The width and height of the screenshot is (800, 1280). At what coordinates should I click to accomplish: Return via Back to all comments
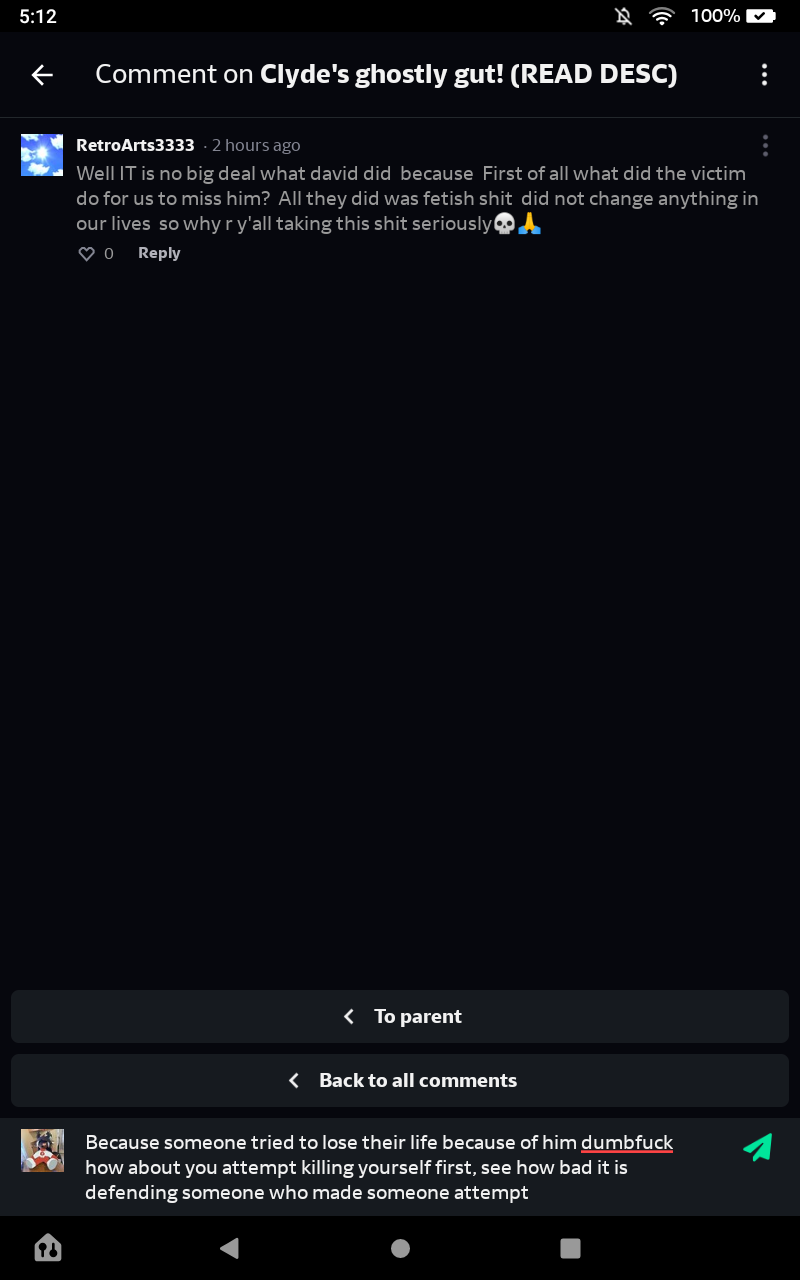(x=400, y=1080)
